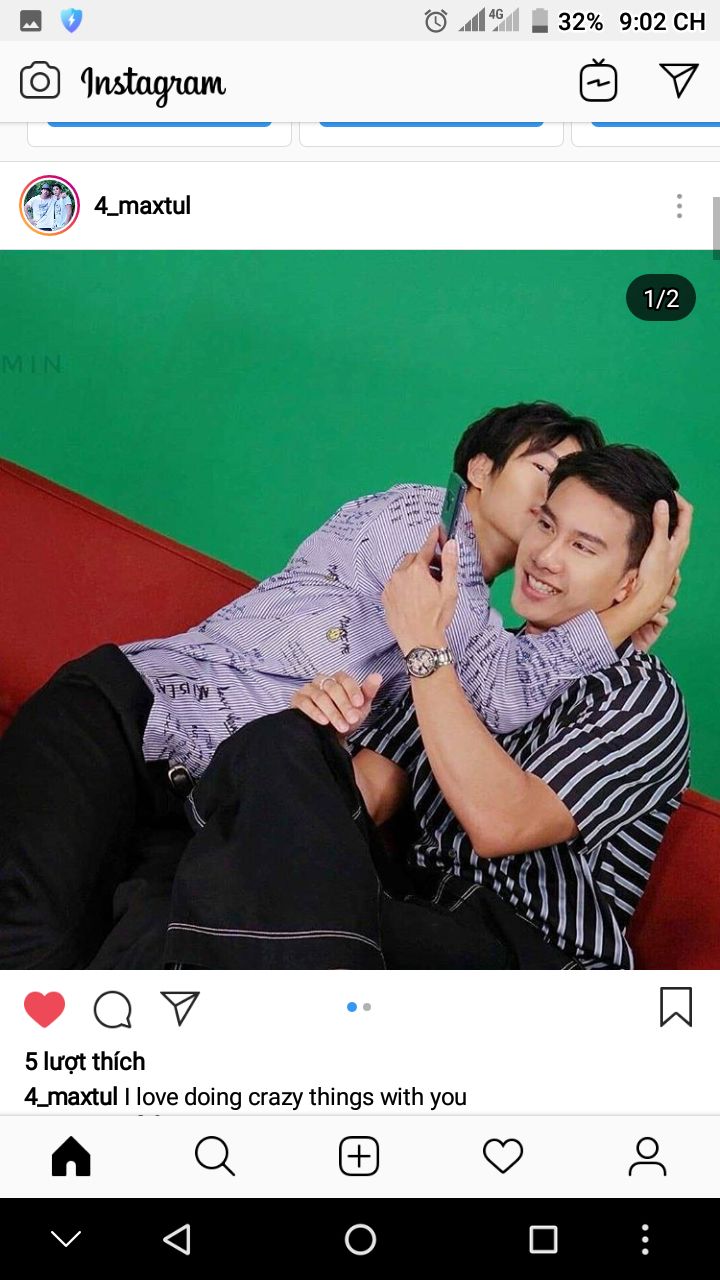The image size is (720, 1280).
Task: Create a new post
Action: click(359, 1157)
